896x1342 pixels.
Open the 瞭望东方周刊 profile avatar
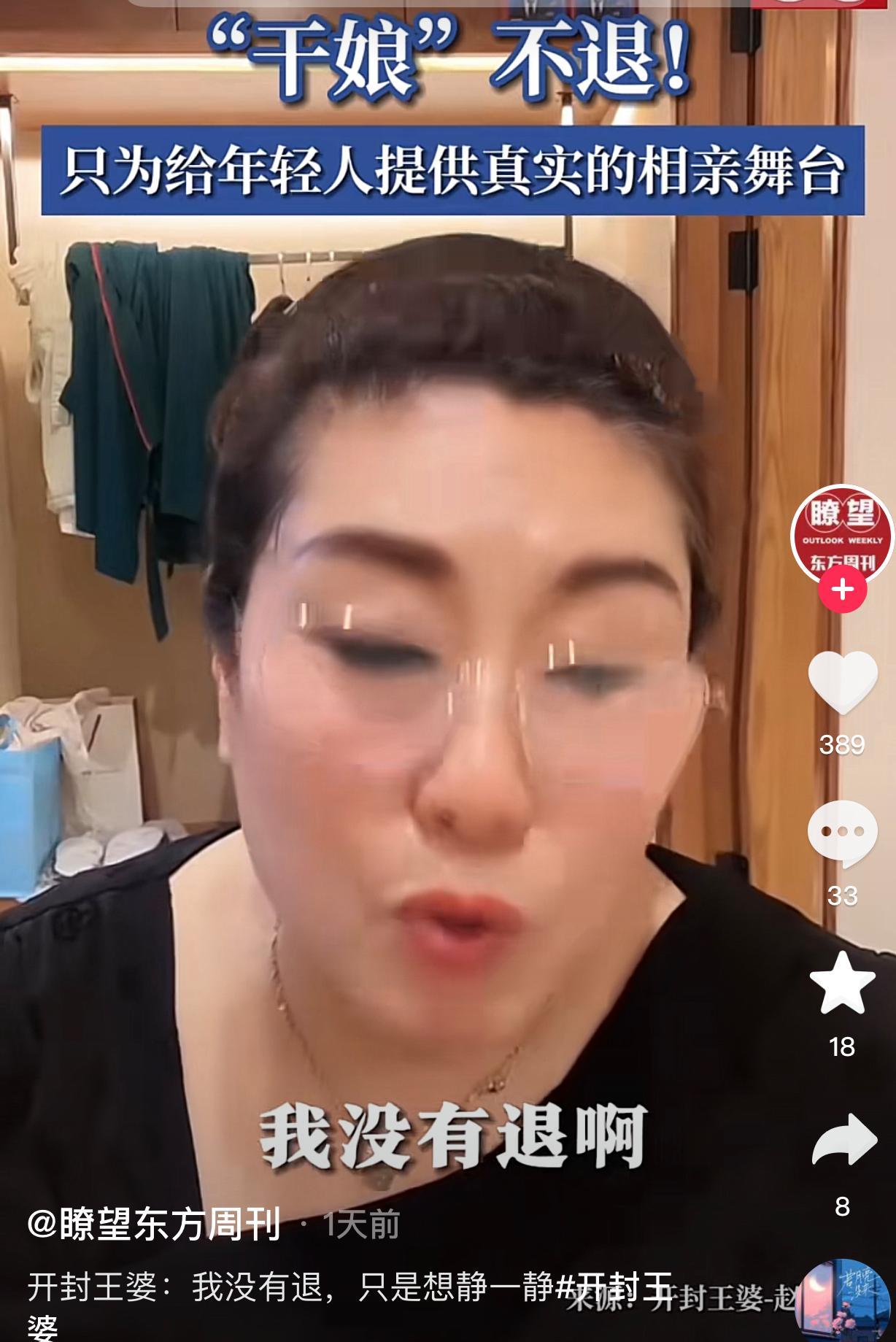coord(842,535)
